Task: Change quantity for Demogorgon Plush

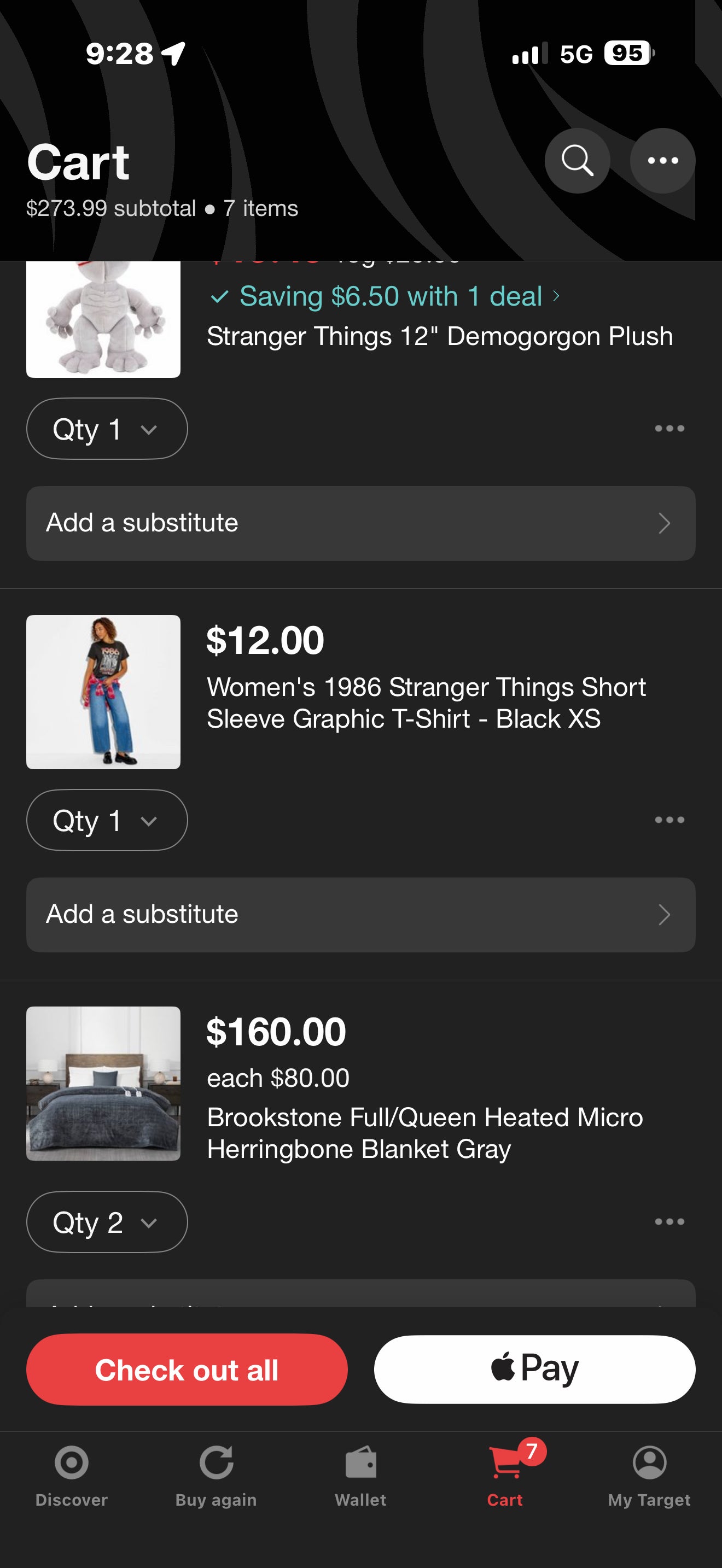Action: point(107,429)
